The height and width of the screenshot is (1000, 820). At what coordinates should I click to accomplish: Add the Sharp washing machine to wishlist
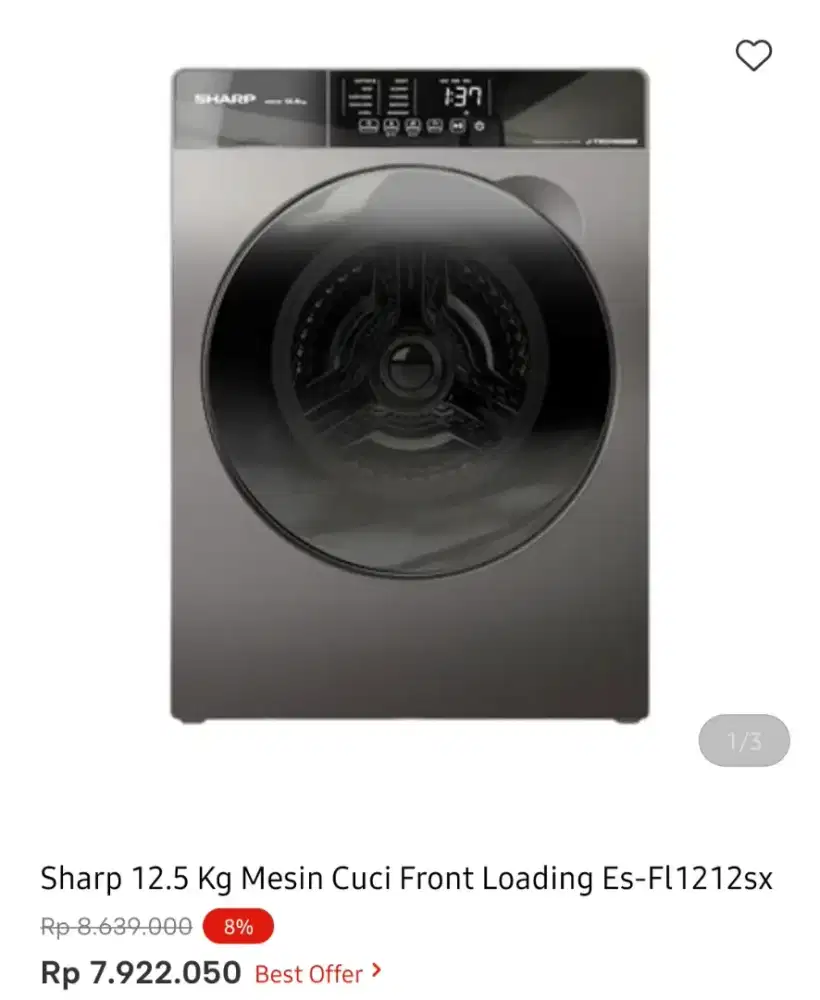[754, 55]
